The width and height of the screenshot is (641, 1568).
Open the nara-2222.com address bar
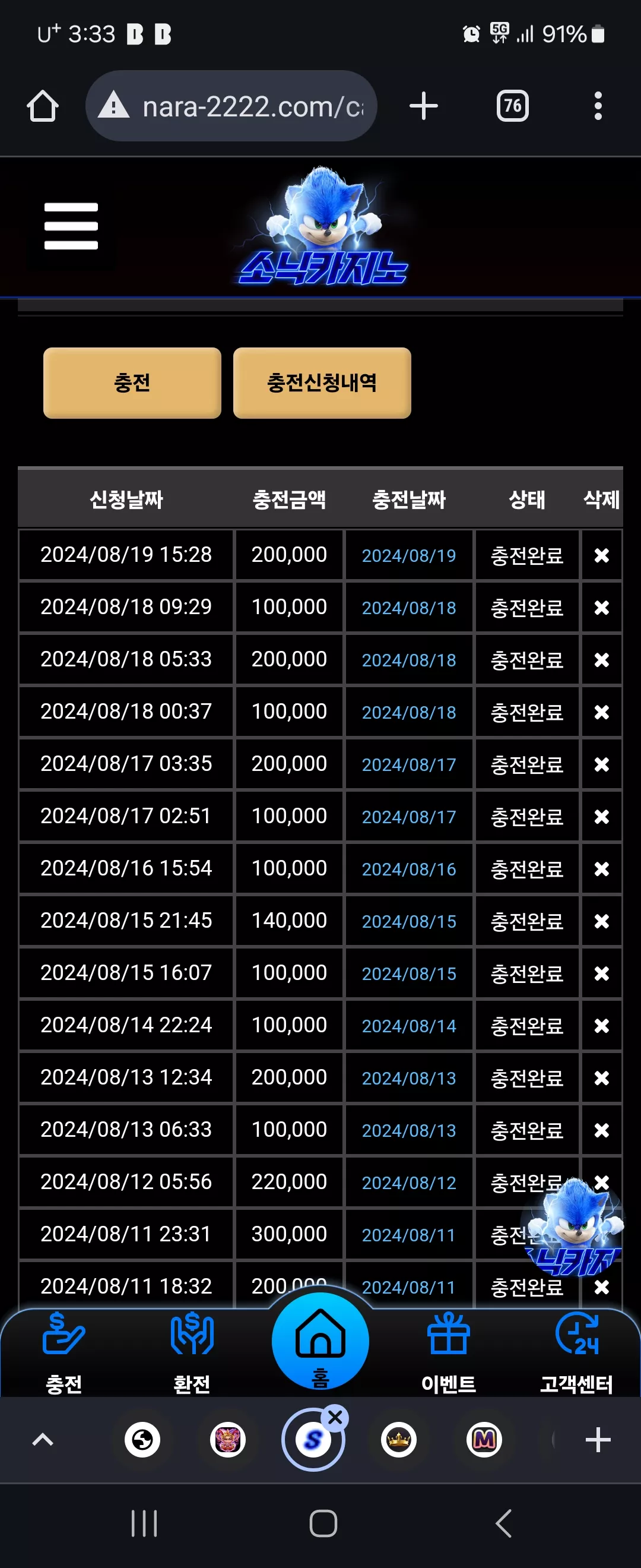pyautogui.click(x=231, y=106)
